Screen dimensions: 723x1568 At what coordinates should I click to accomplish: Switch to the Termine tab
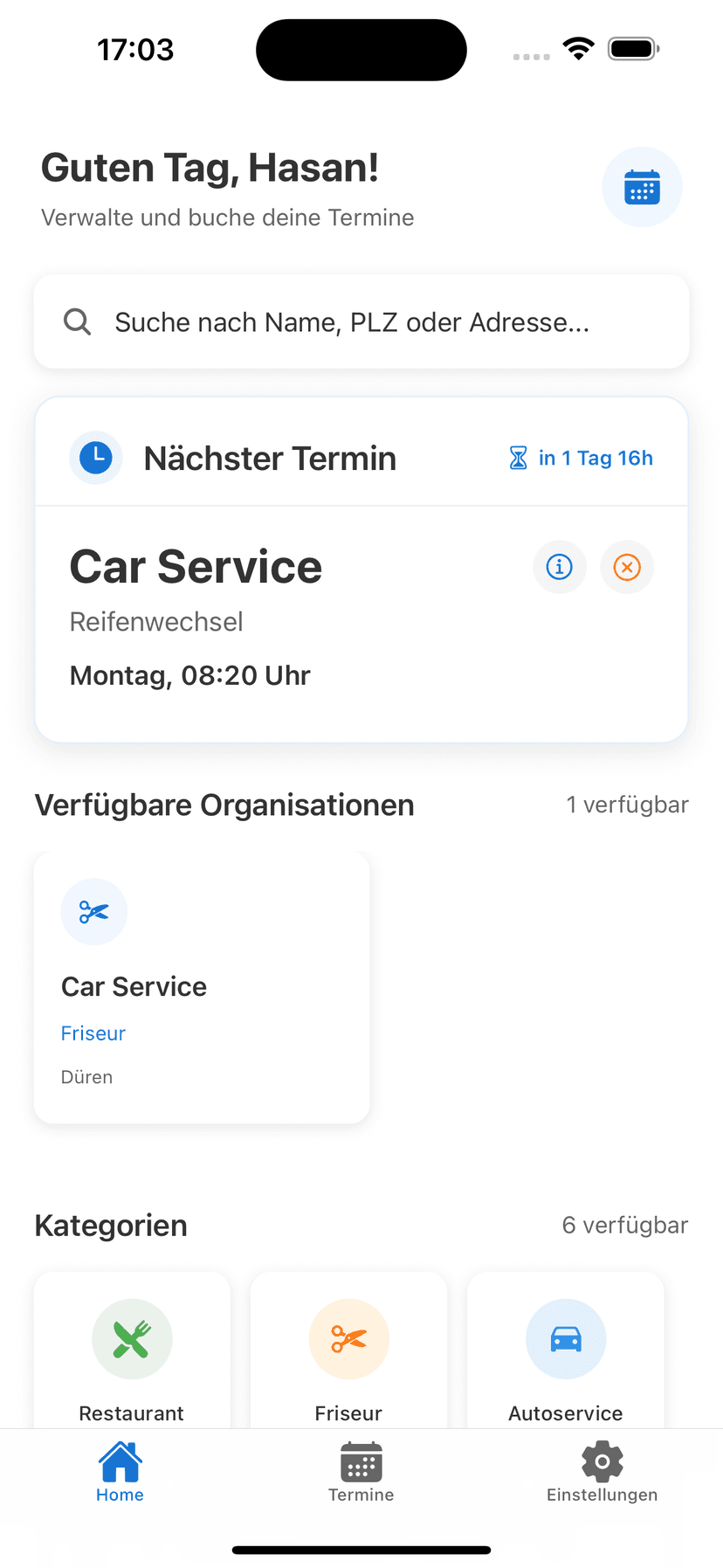point(361,1474)
